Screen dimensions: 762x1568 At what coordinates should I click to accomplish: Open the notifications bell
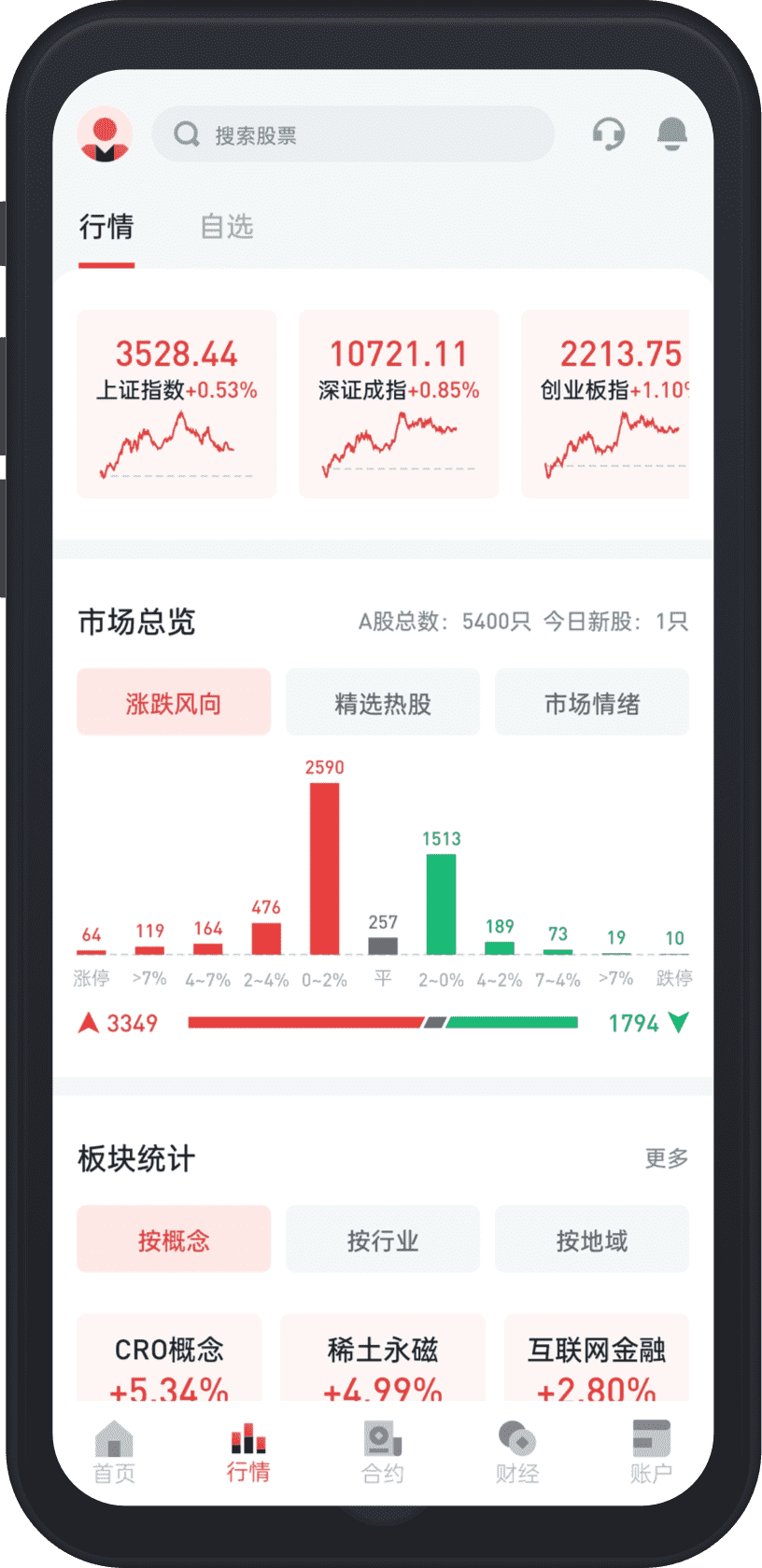(671, 134)
